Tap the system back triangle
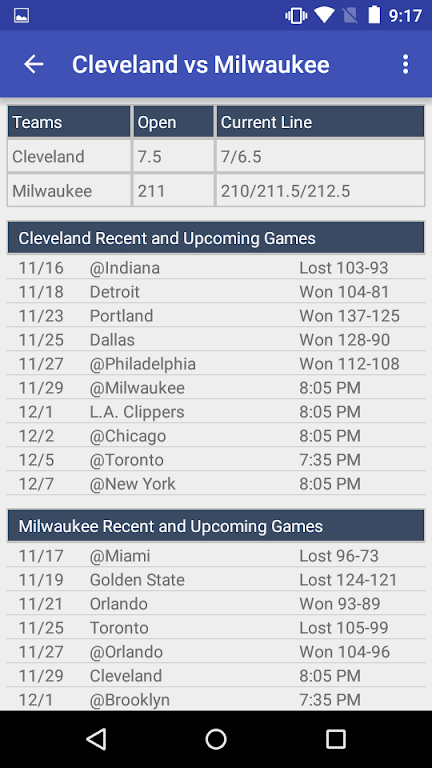 pyautogui.click(x=96, y=739)
